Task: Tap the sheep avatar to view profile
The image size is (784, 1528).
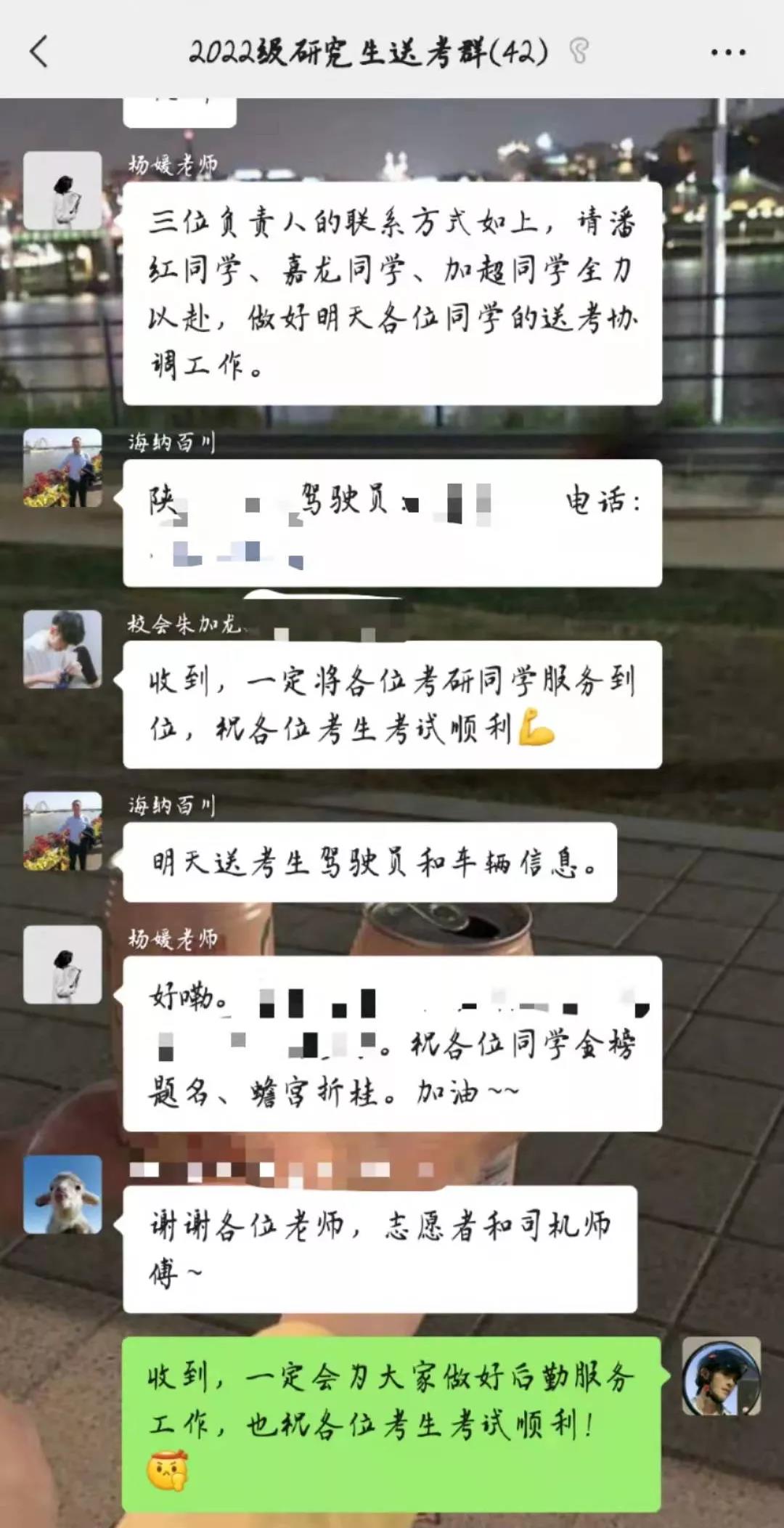Action: tap(62, 1194)
